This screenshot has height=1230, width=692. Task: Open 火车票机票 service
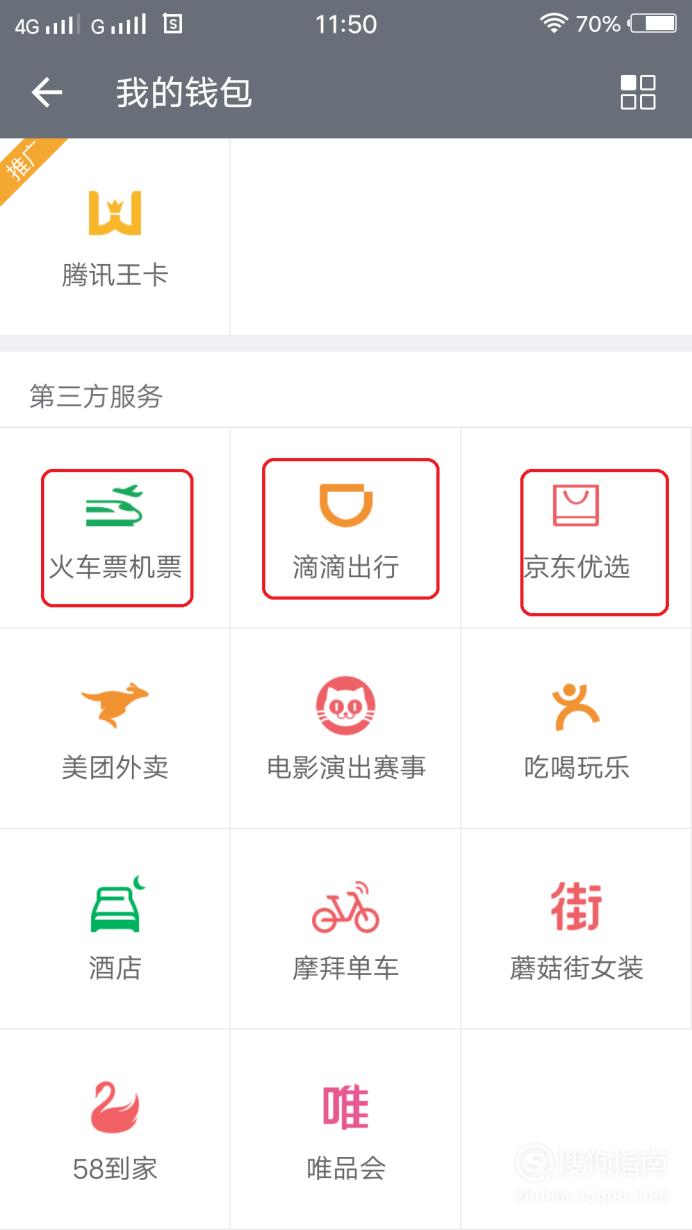[115, 528]
